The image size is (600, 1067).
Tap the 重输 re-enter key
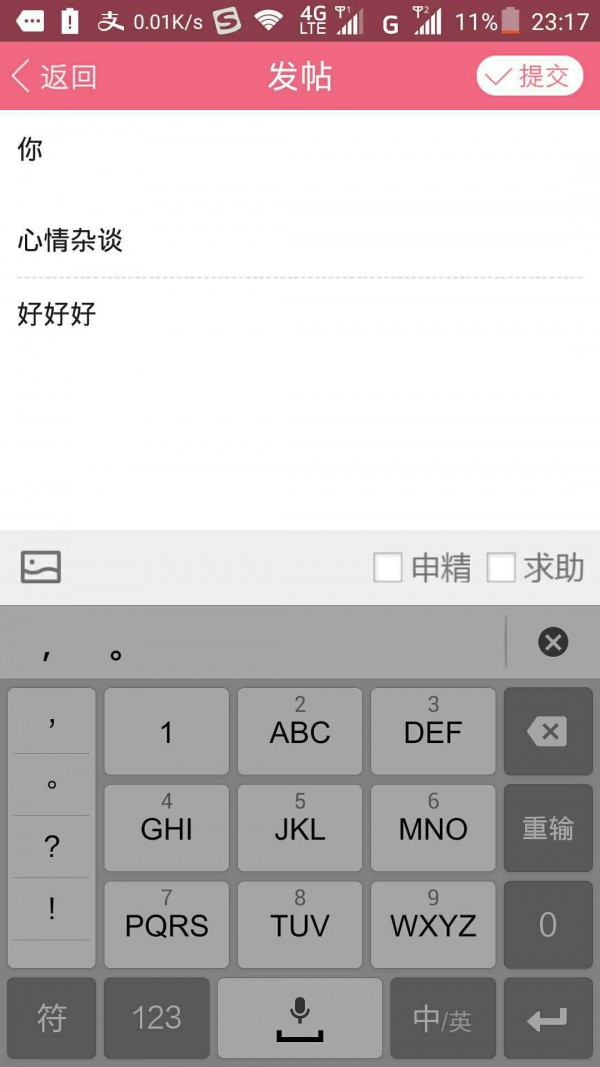548,828
